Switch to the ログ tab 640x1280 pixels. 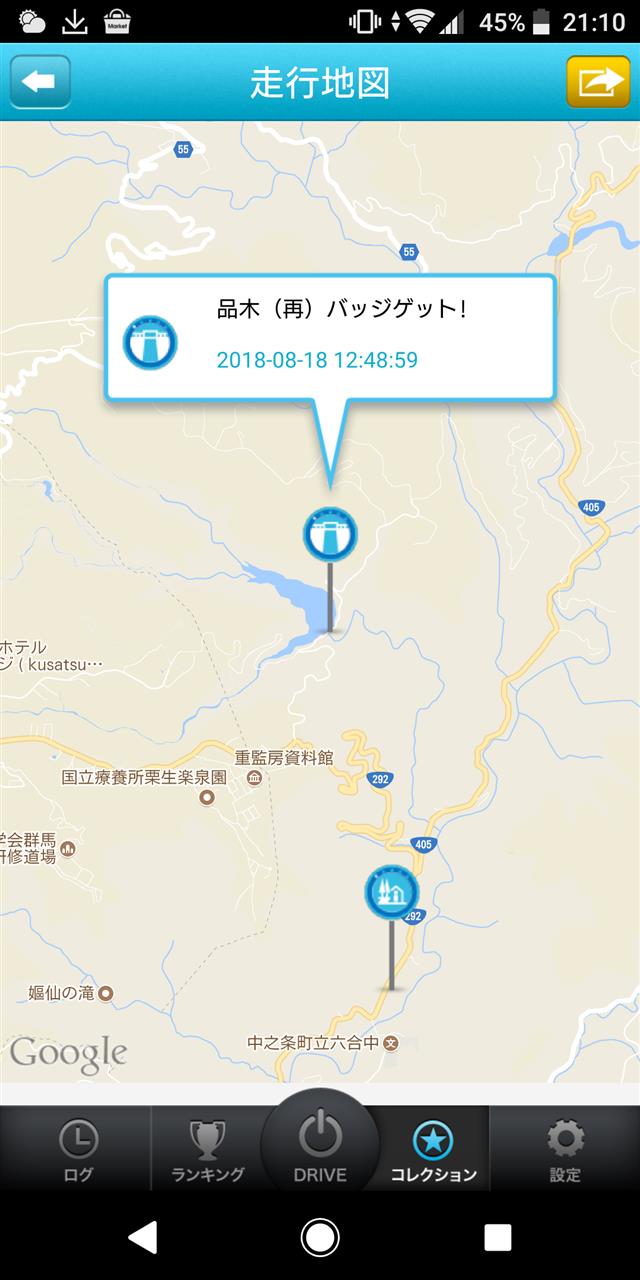[78, 1150]
